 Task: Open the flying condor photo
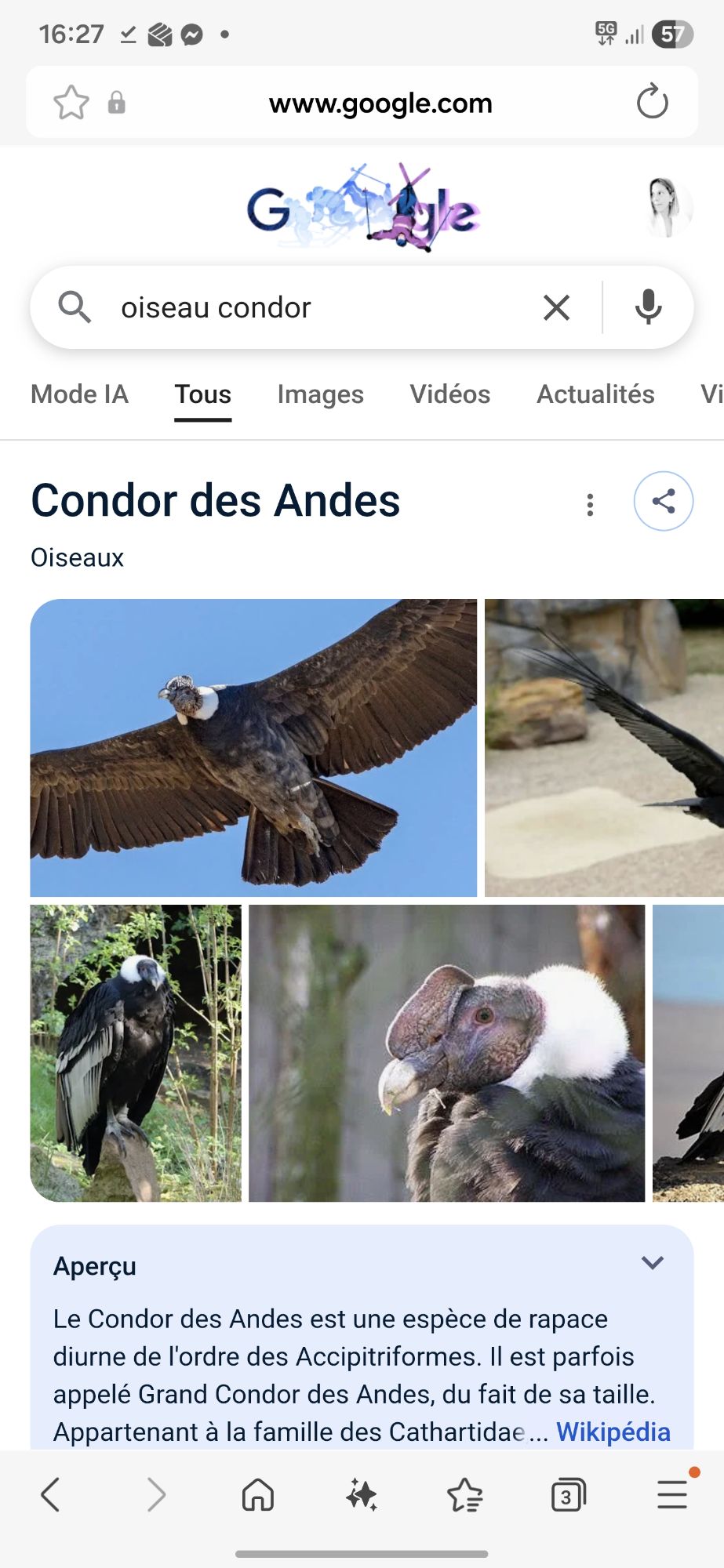(253, 747)
